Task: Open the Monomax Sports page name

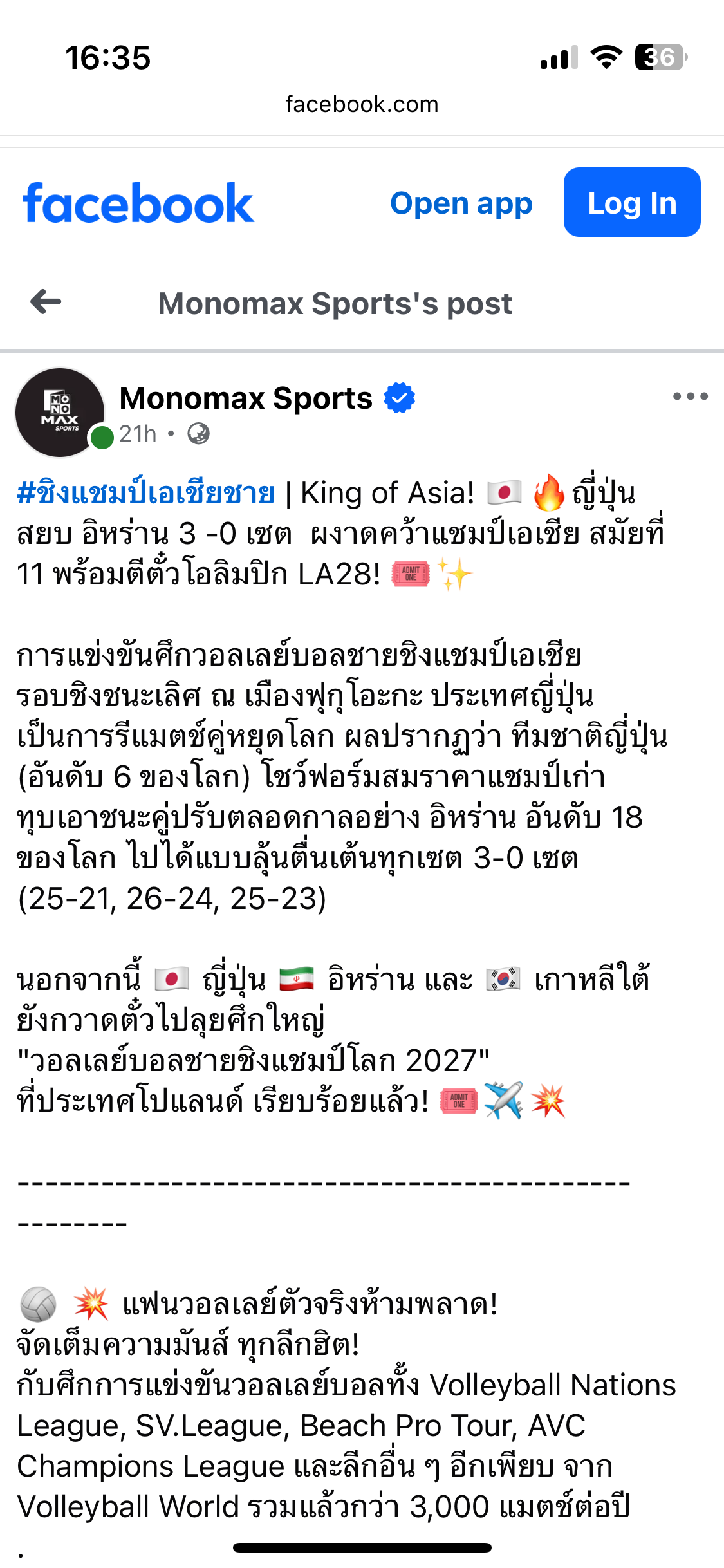Action: click(246, 398)
